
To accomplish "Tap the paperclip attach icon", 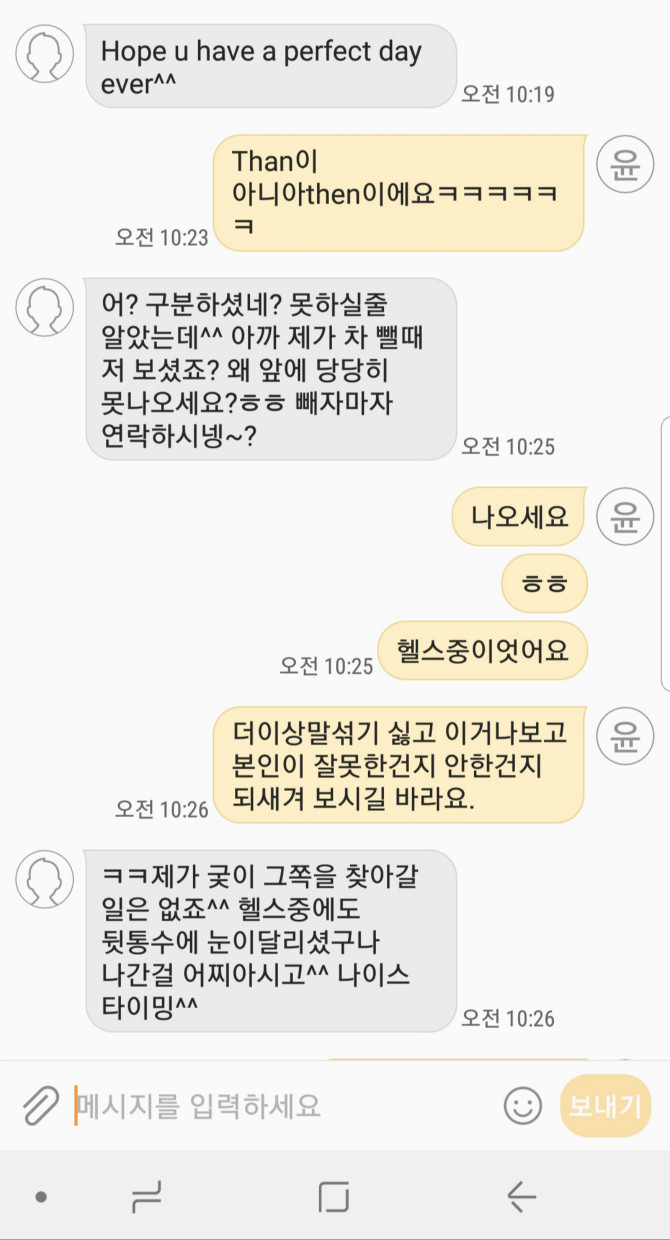I will 41,1106.
